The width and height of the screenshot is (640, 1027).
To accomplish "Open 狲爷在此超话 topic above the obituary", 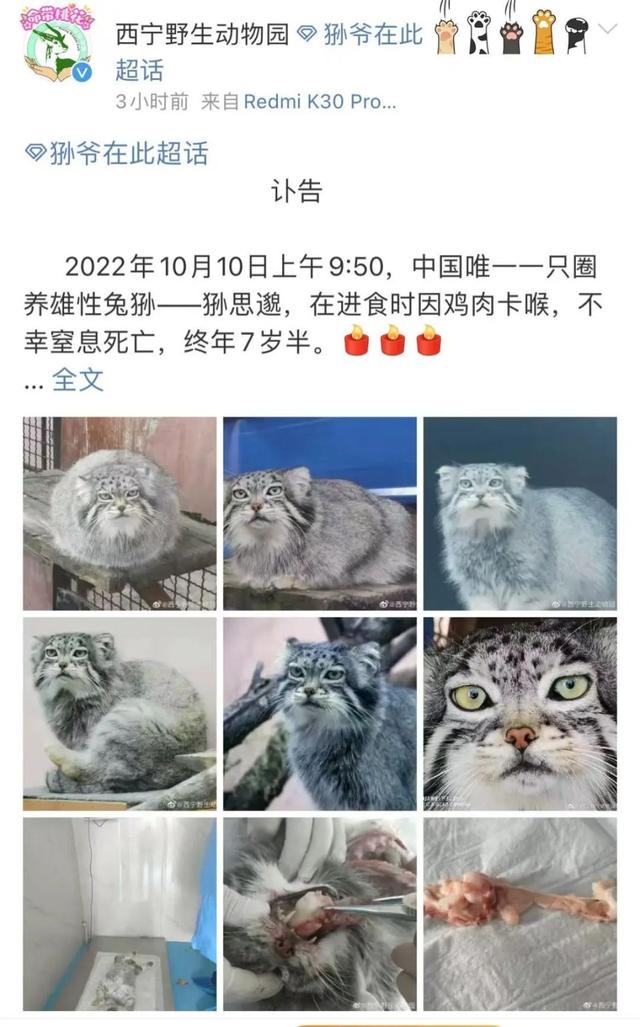I will click(117, 153).
